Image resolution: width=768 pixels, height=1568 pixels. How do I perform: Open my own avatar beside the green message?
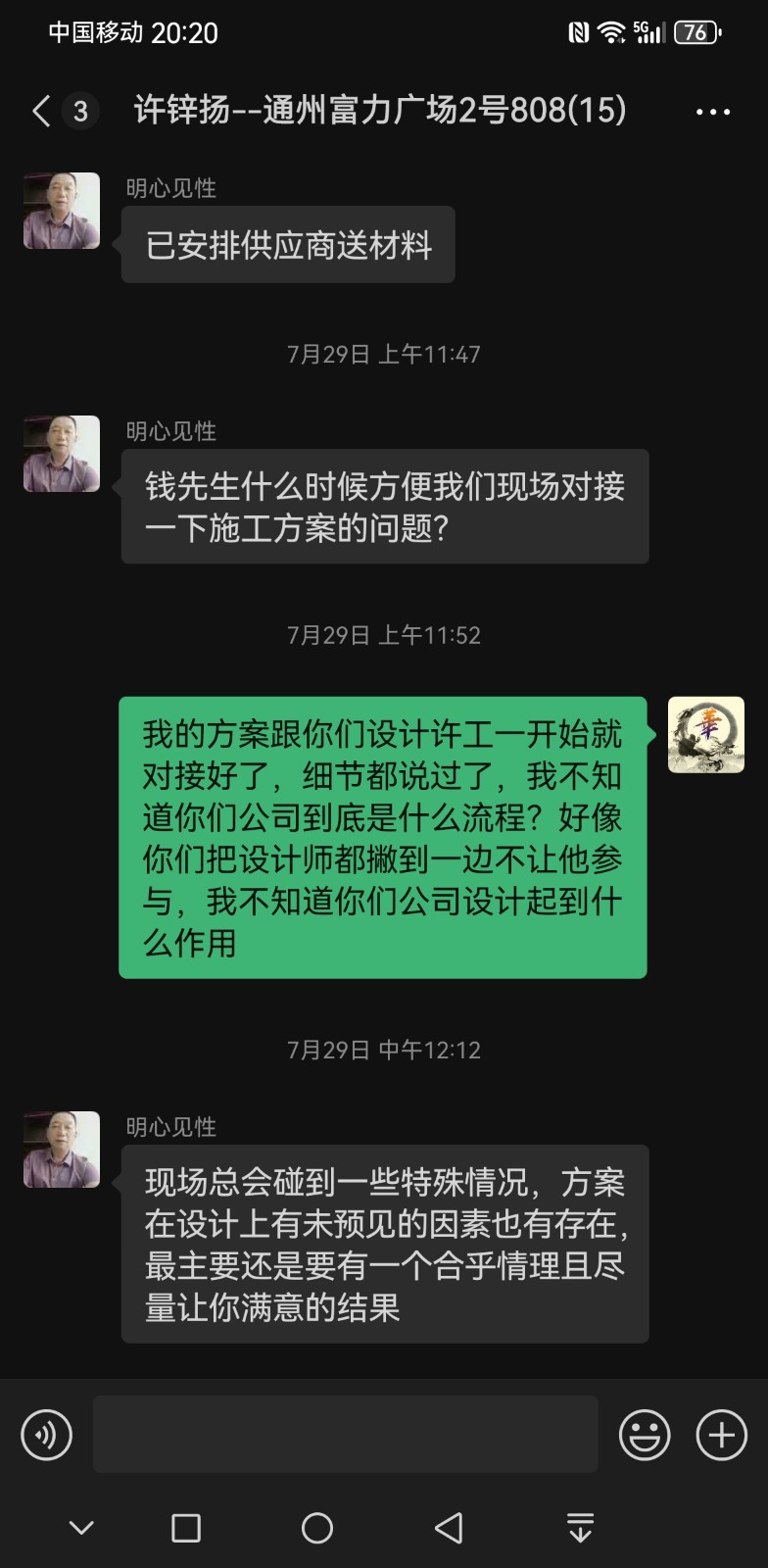coord(705,735)
